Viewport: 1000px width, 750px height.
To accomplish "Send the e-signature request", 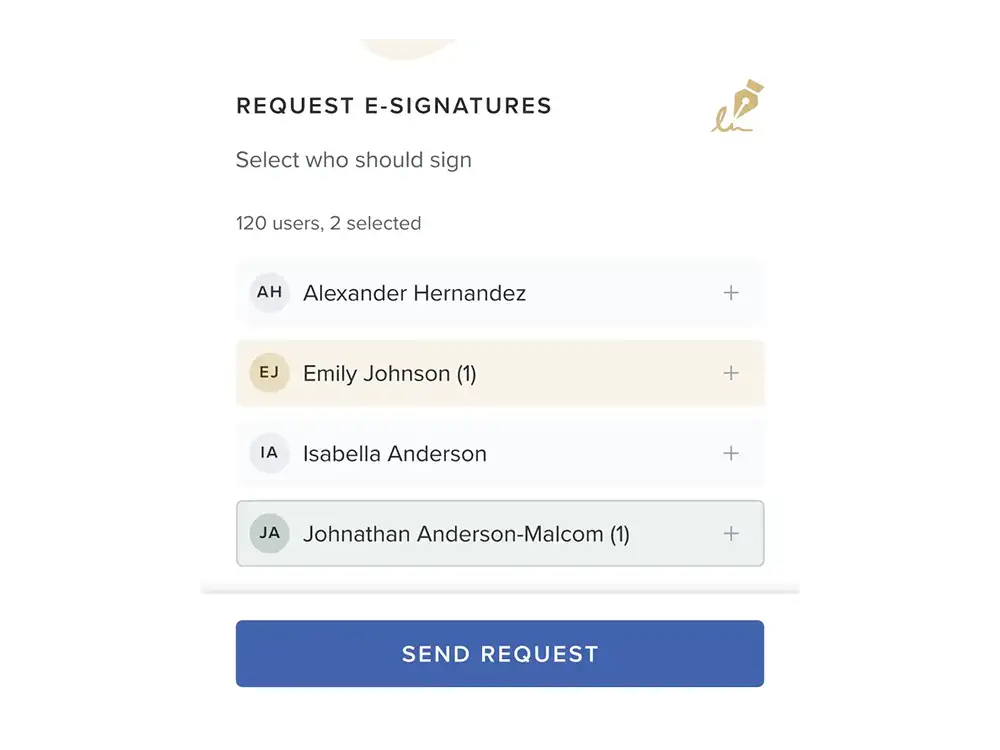I will [500, 654].
